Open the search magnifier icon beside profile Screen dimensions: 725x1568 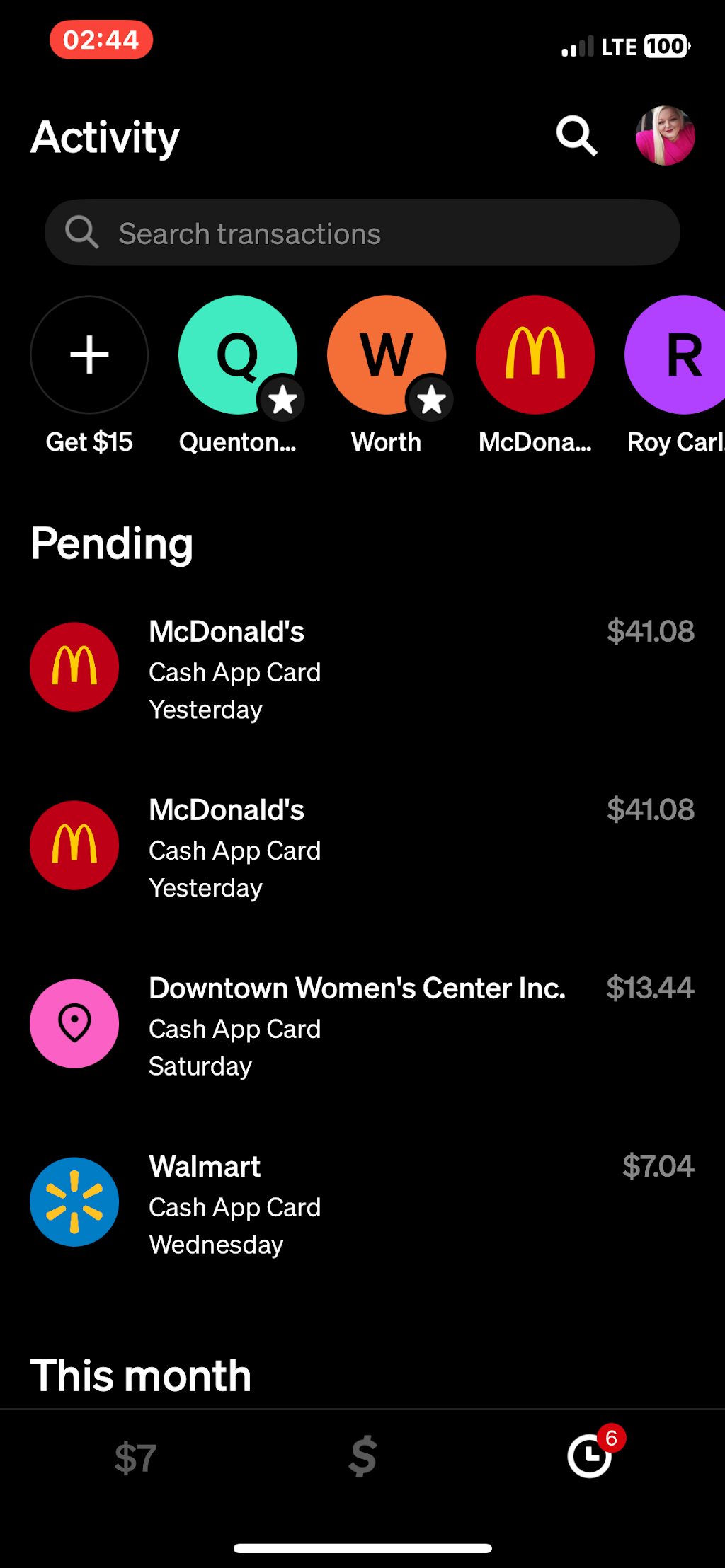(x=576, y=136)
